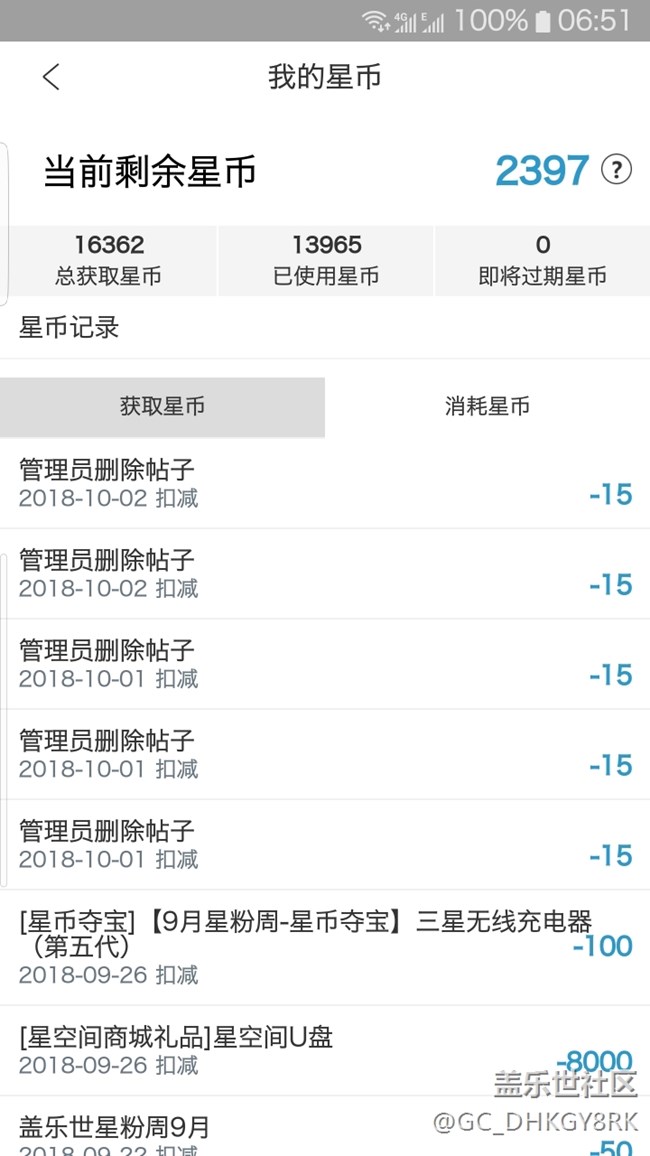This screenshot has width=650, height=1156.
Task: Switch to the 获取星币 tab
Action: click(x=162, y=406)
